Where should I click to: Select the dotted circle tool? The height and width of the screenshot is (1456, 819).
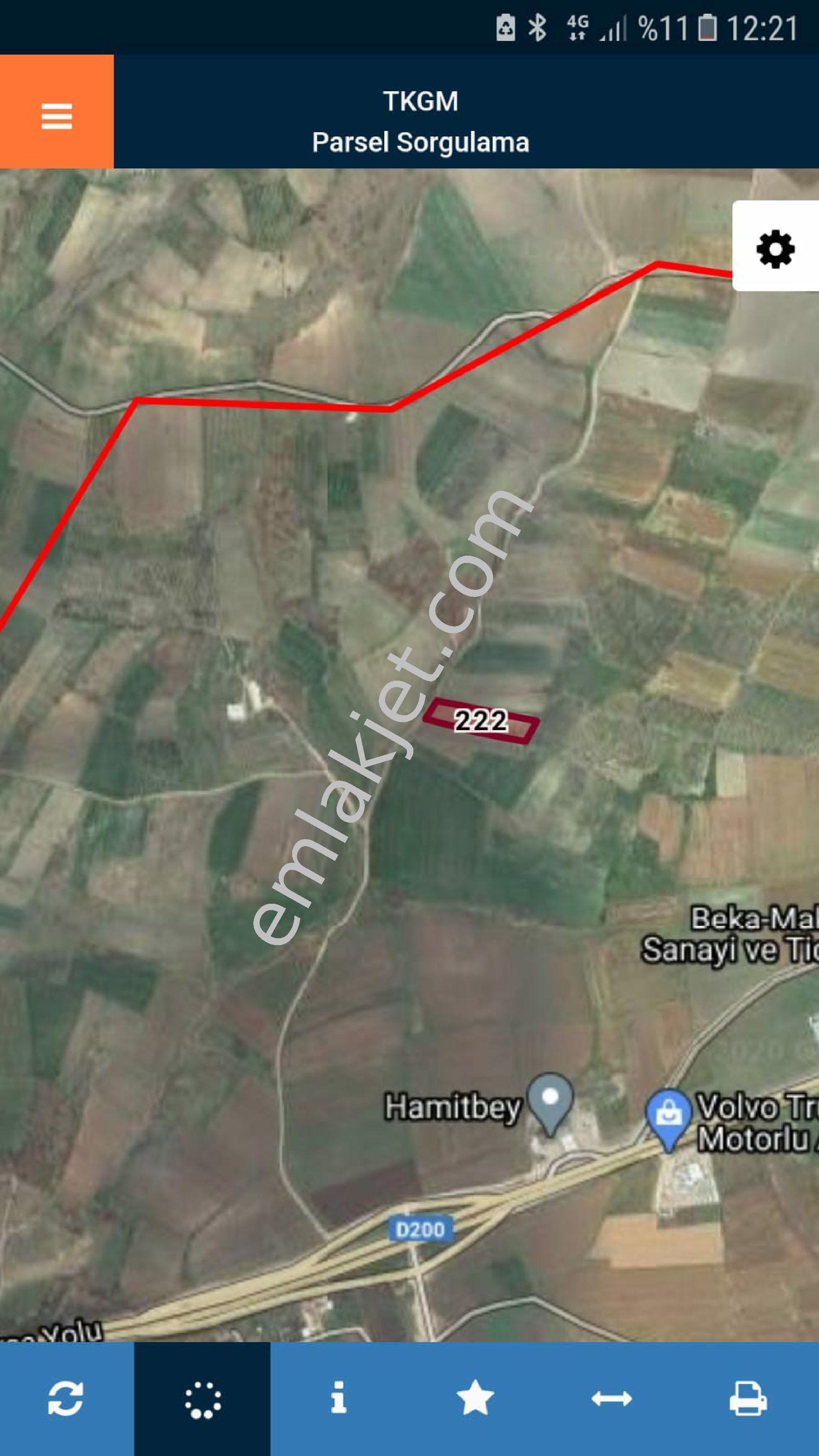pos(203,1399)
